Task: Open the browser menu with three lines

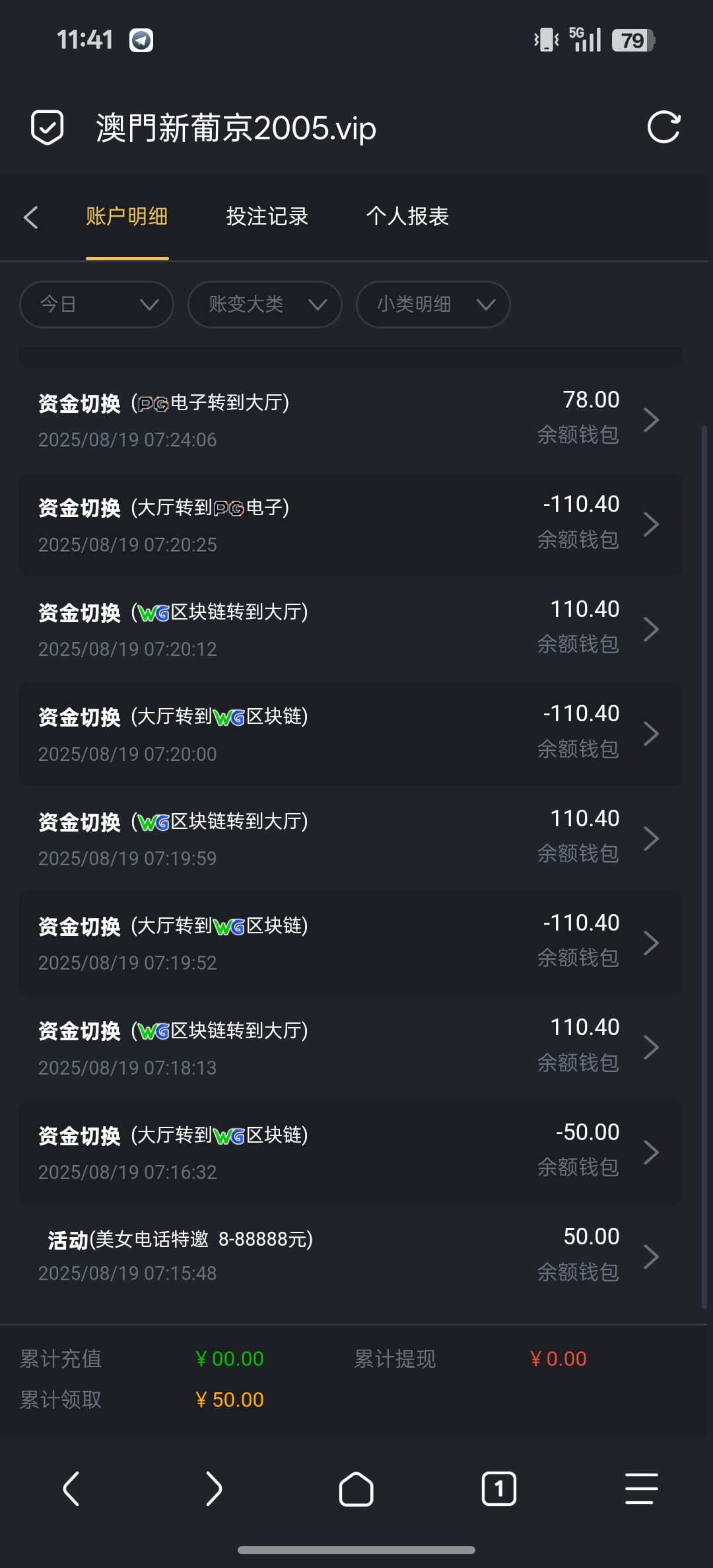Action: [641, 1489]
